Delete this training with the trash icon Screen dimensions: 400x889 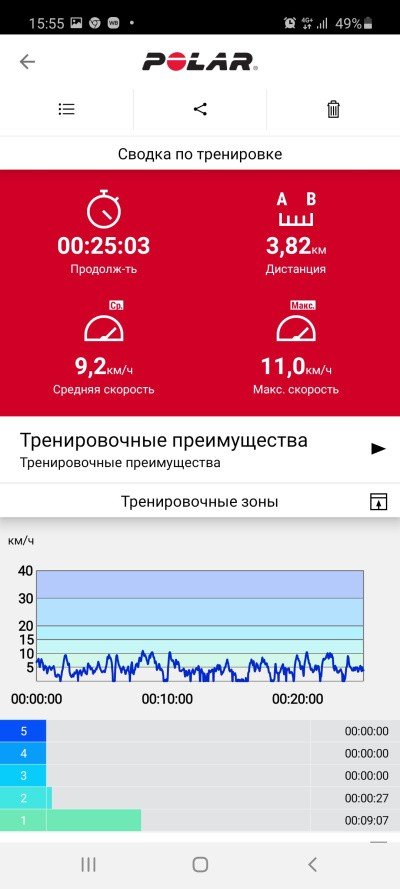[x=334, y=109]
